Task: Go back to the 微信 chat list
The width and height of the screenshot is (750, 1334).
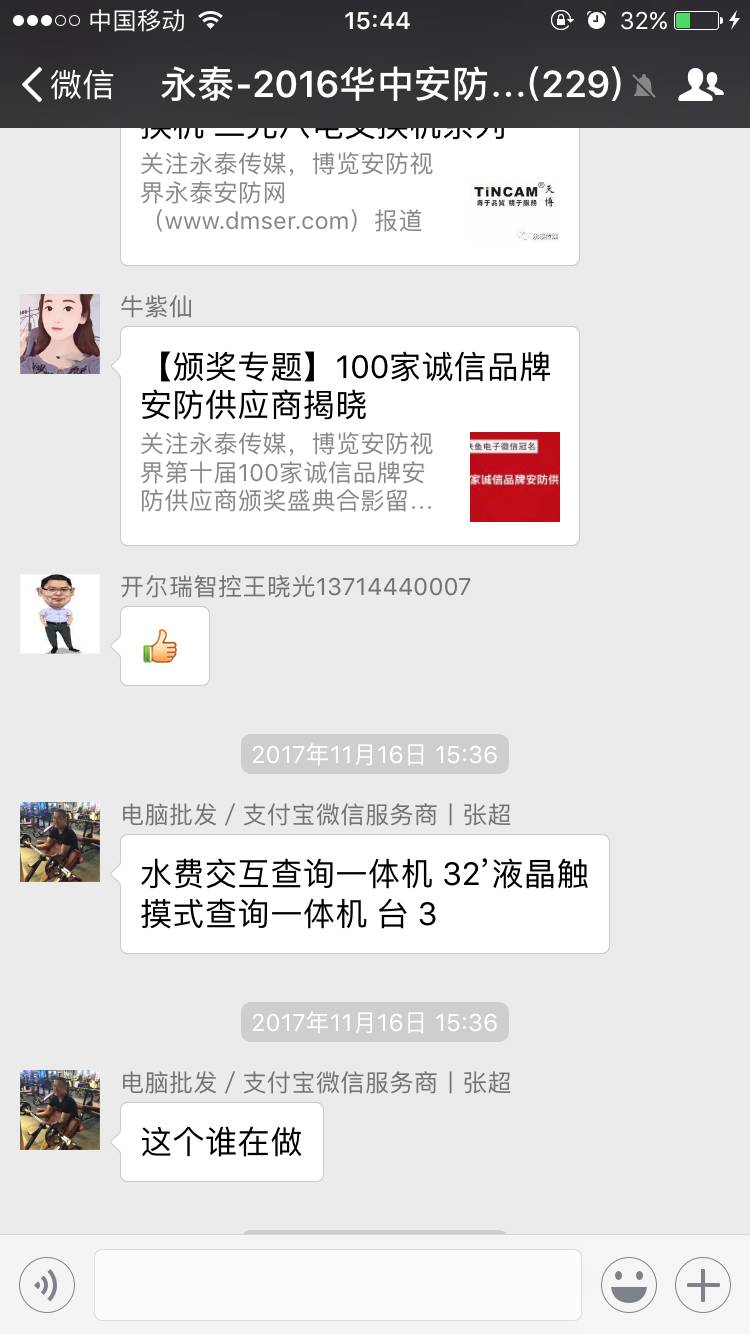Action: (x=68, y=85)
